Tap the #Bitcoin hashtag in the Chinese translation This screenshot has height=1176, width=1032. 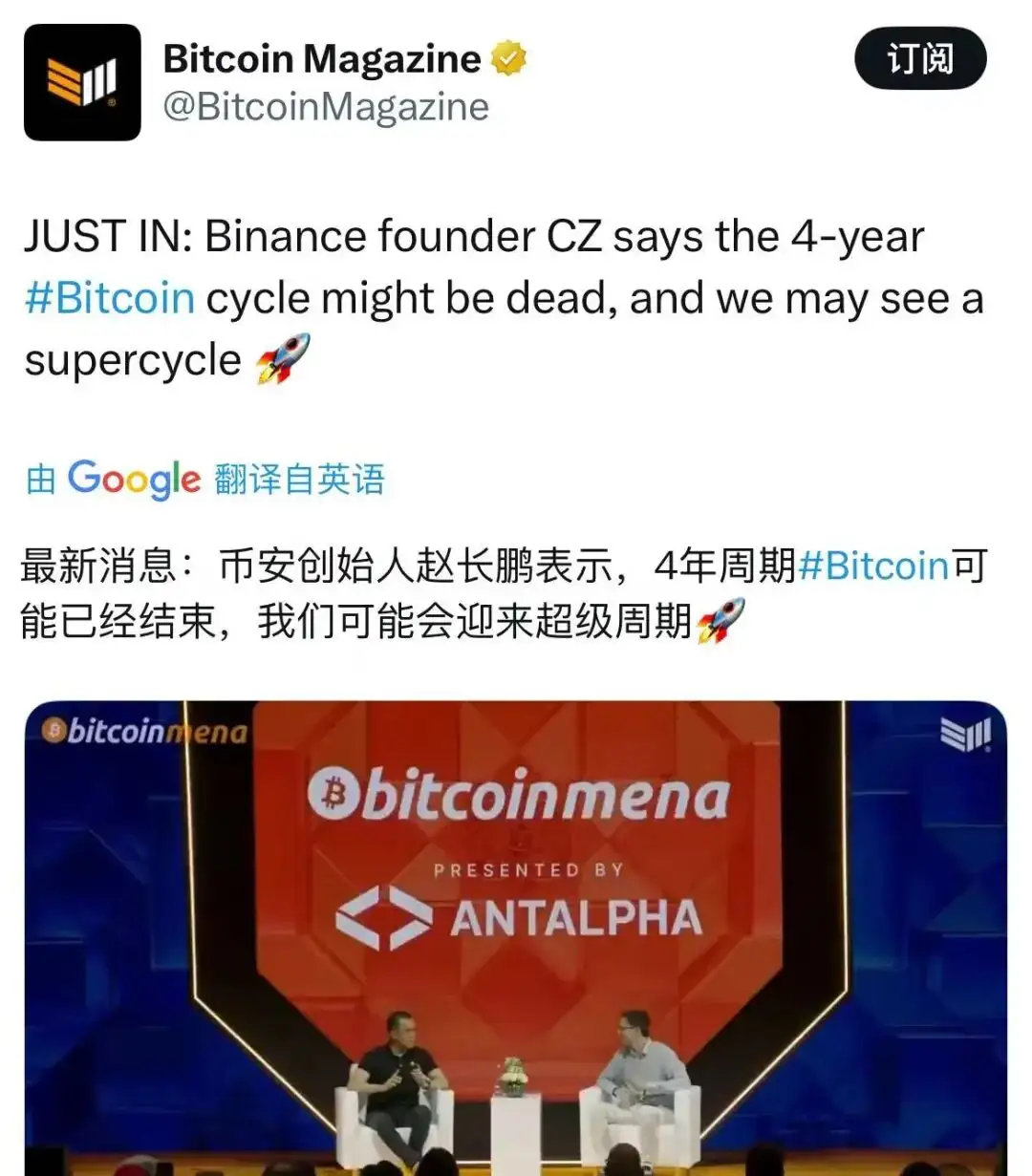pos(872,566)
